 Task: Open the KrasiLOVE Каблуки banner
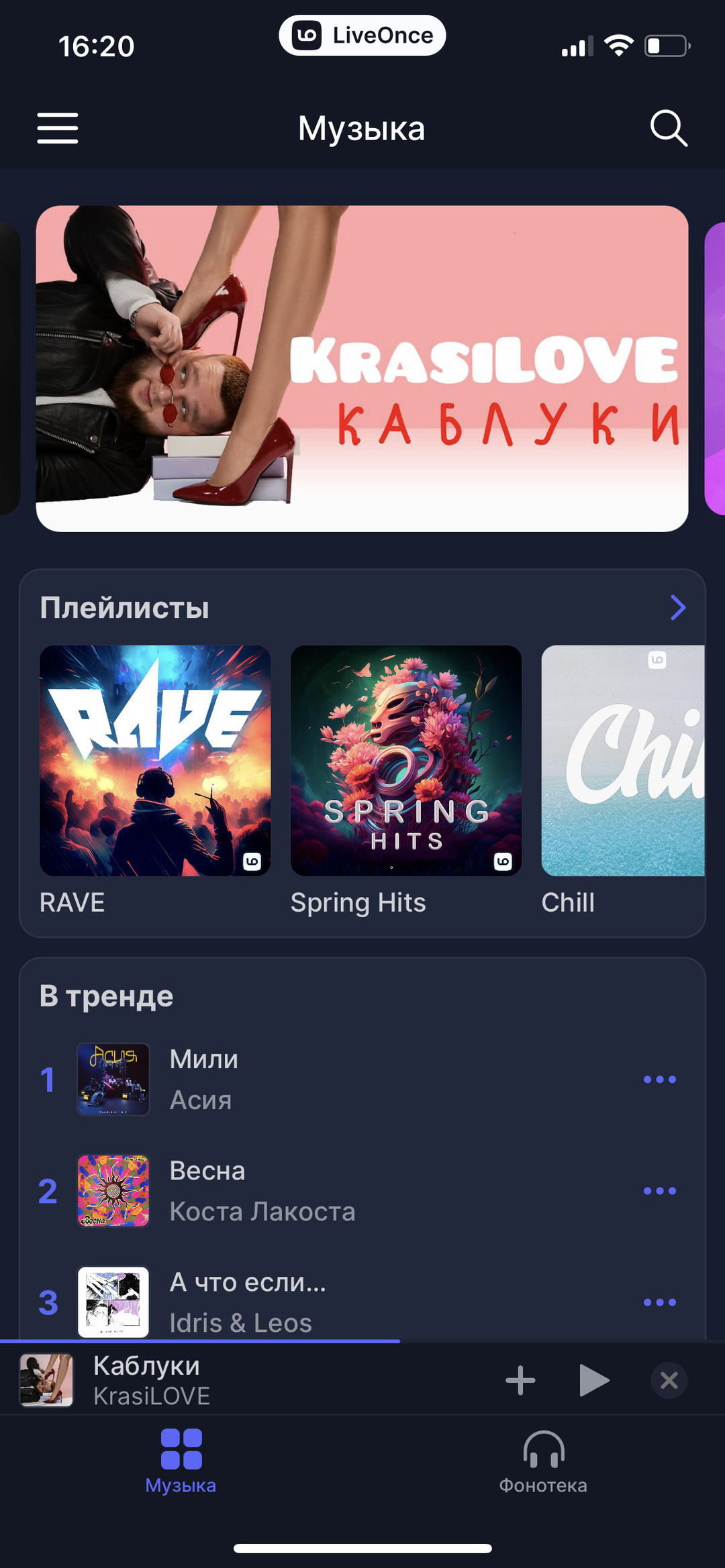point(362,368)
